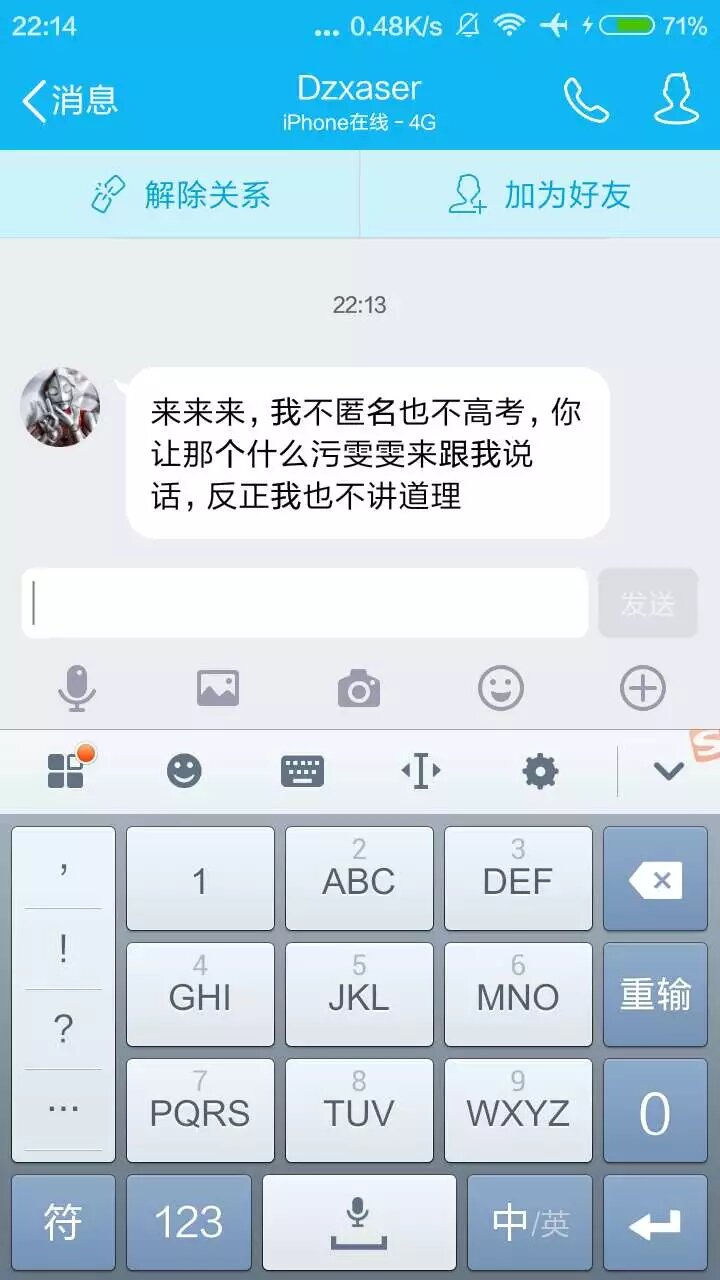
Task: Open the sender's avatar
Action: click(60, 407)
